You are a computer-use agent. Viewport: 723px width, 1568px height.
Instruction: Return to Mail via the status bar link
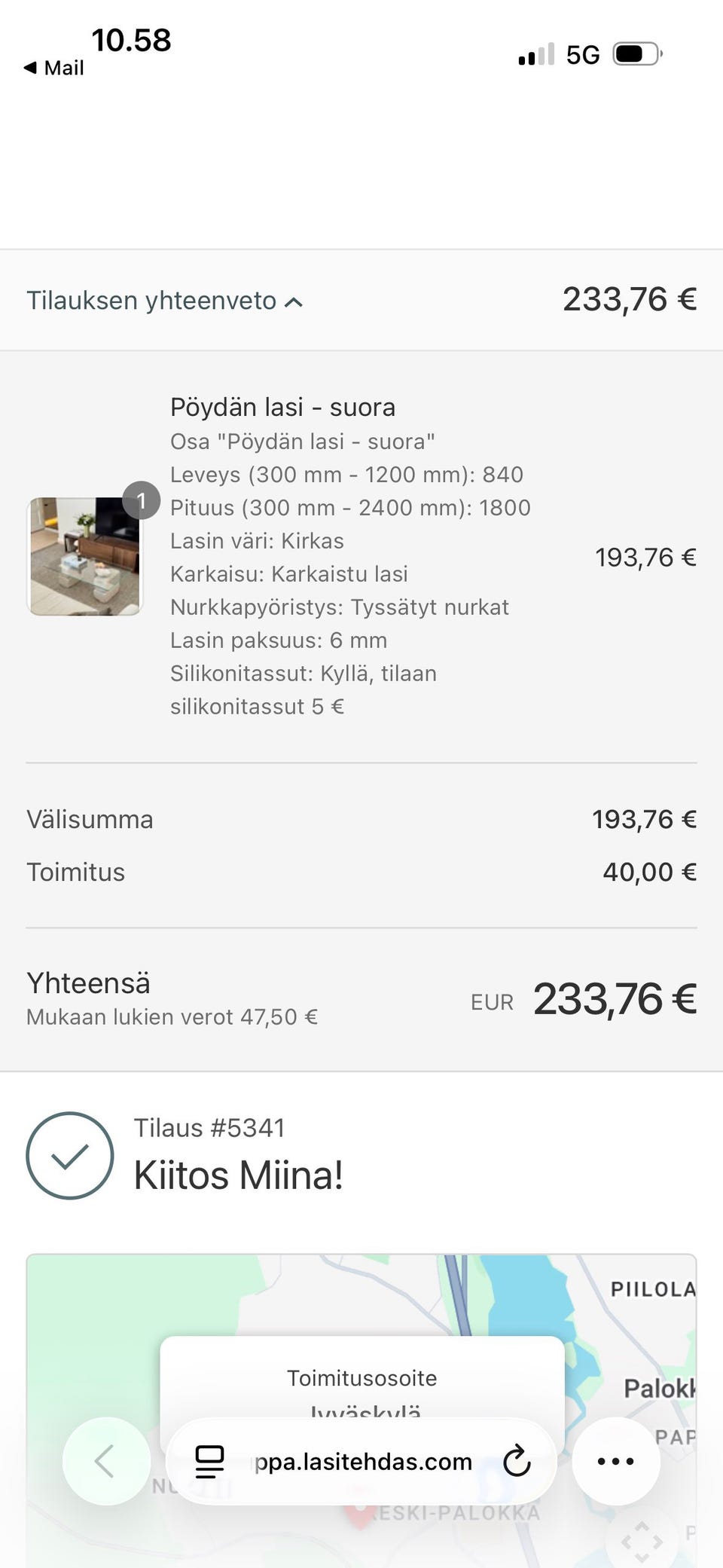pos(53,67)
